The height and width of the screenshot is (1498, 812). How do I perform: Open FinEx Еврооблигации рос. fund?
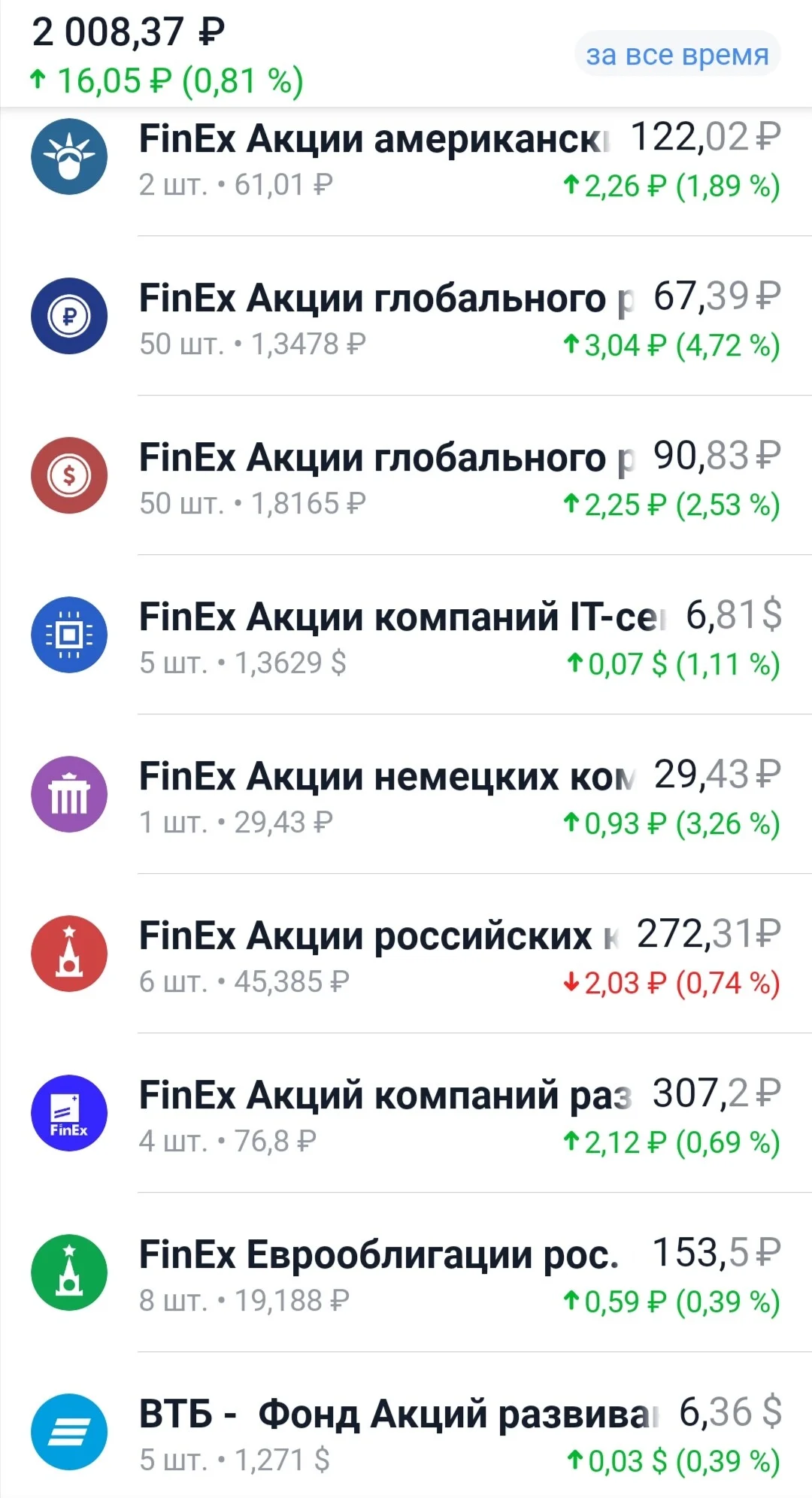(x=406, y=1273)
